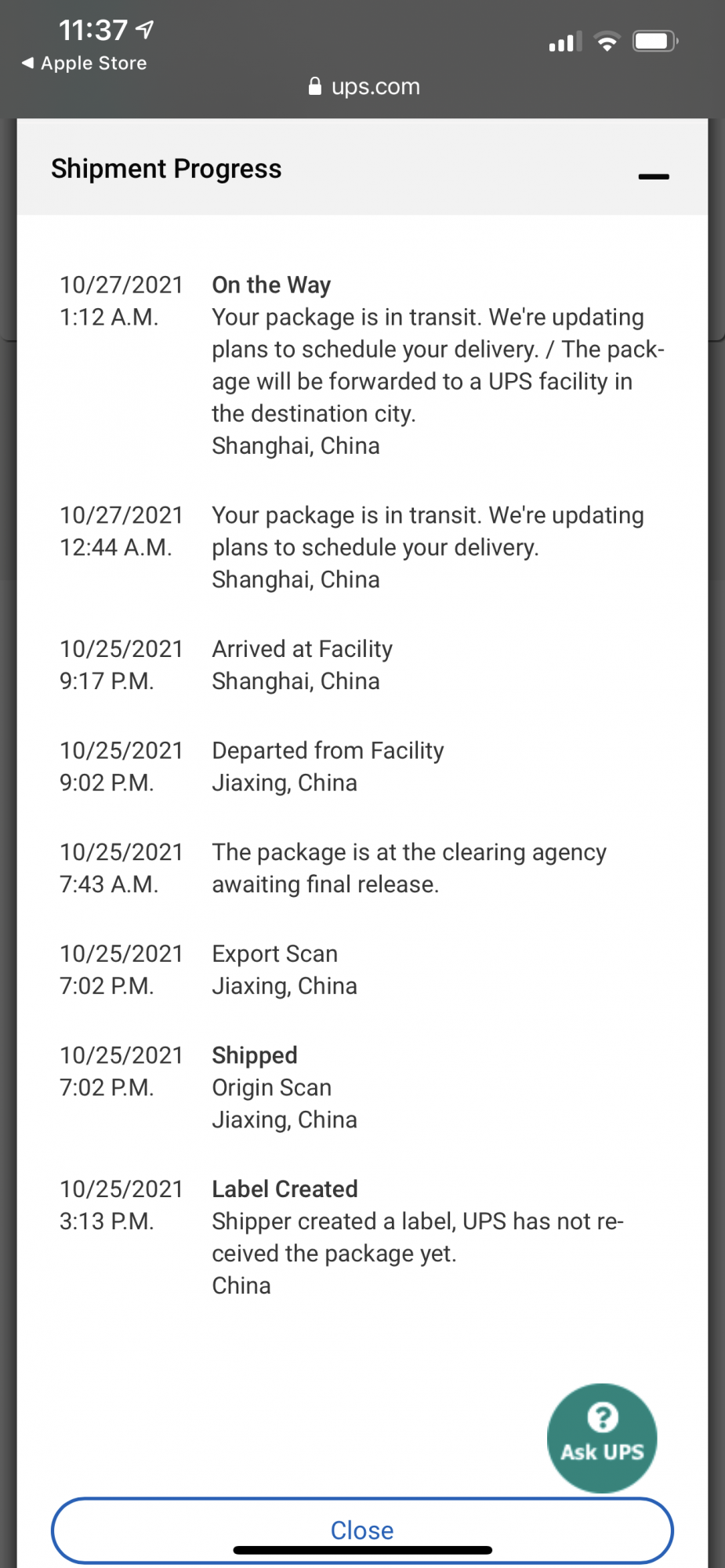Viewport: 725px width, 1568px height.
Task: Return to the Apple Store app
Action: coord(85,64)
